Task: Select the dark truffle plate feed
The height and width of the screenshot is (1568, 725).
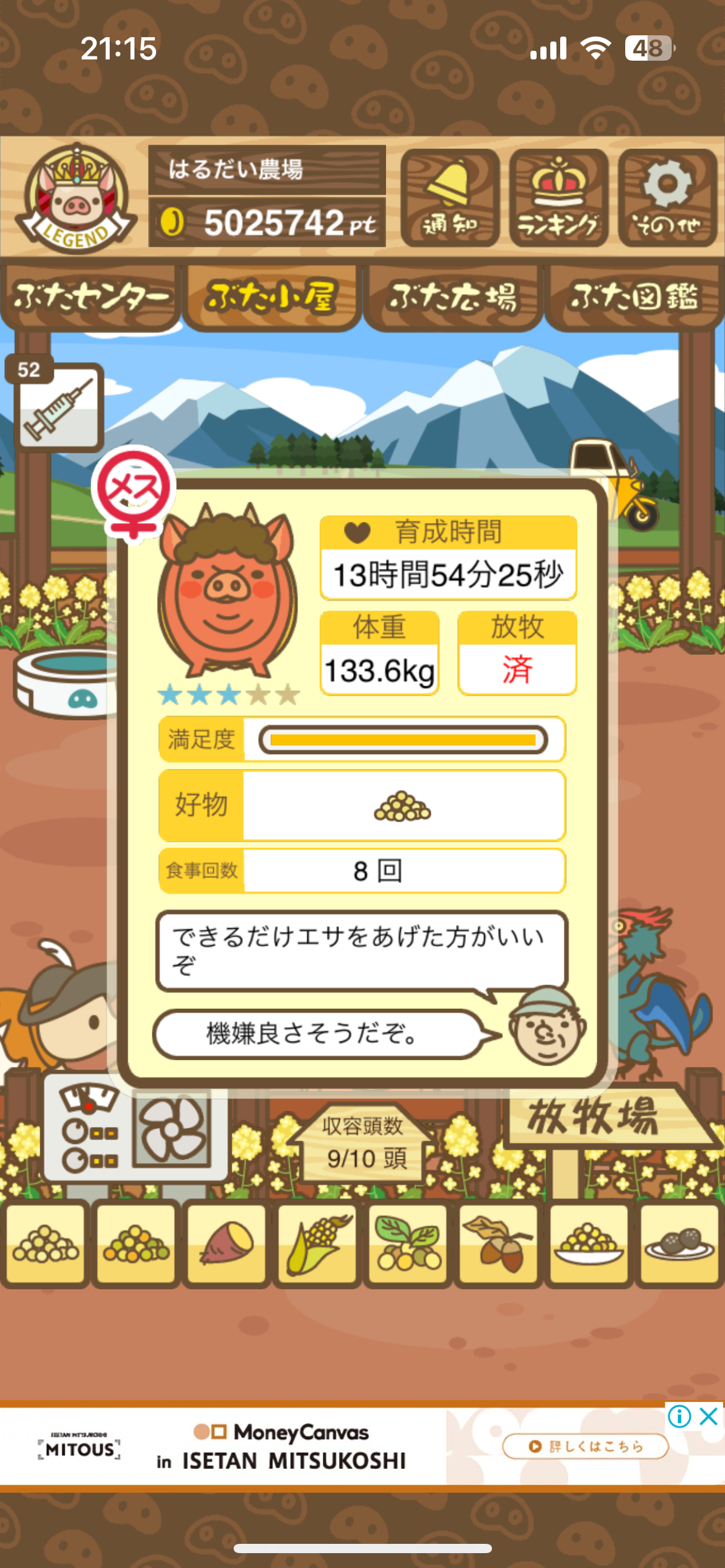Action: tap(679, 1242)
